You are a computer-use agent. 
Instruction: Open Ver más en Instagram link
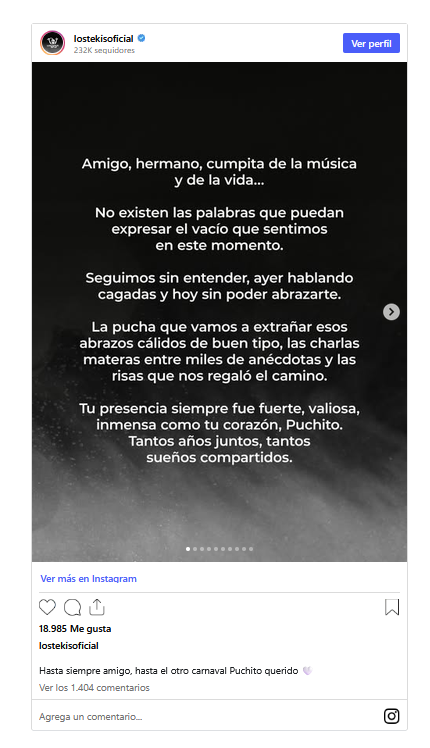88,579
